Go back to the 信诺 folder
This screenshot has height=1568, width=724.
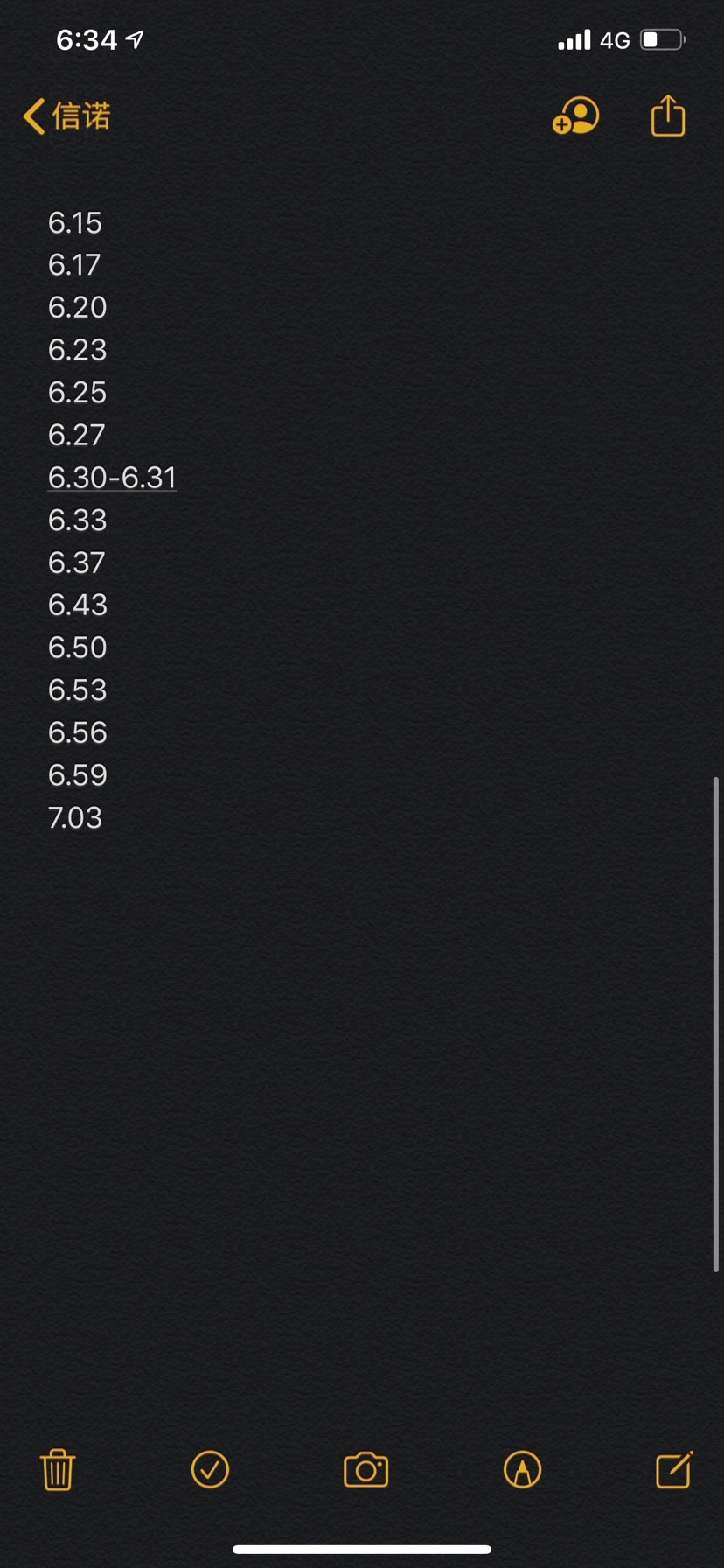pyautogui.click(x=67, y=115)
